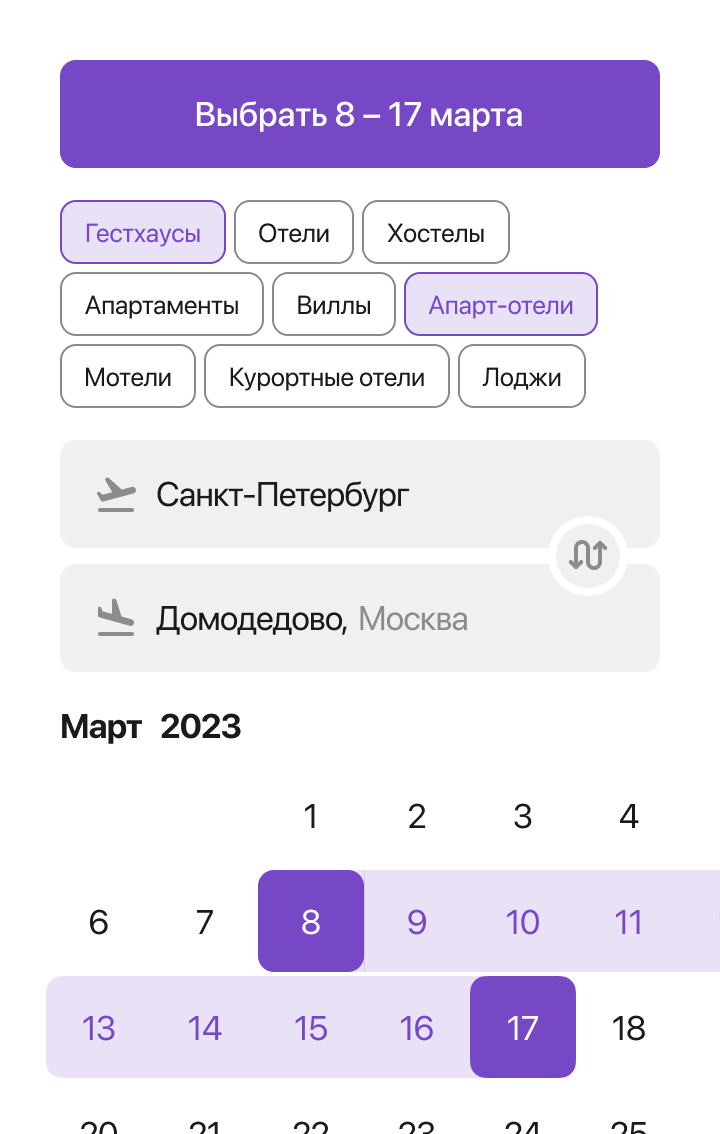The height and width of the screenshot is (1134, 720).
Task: Enable the Виллы filter chip
Action: click(333, 304)
